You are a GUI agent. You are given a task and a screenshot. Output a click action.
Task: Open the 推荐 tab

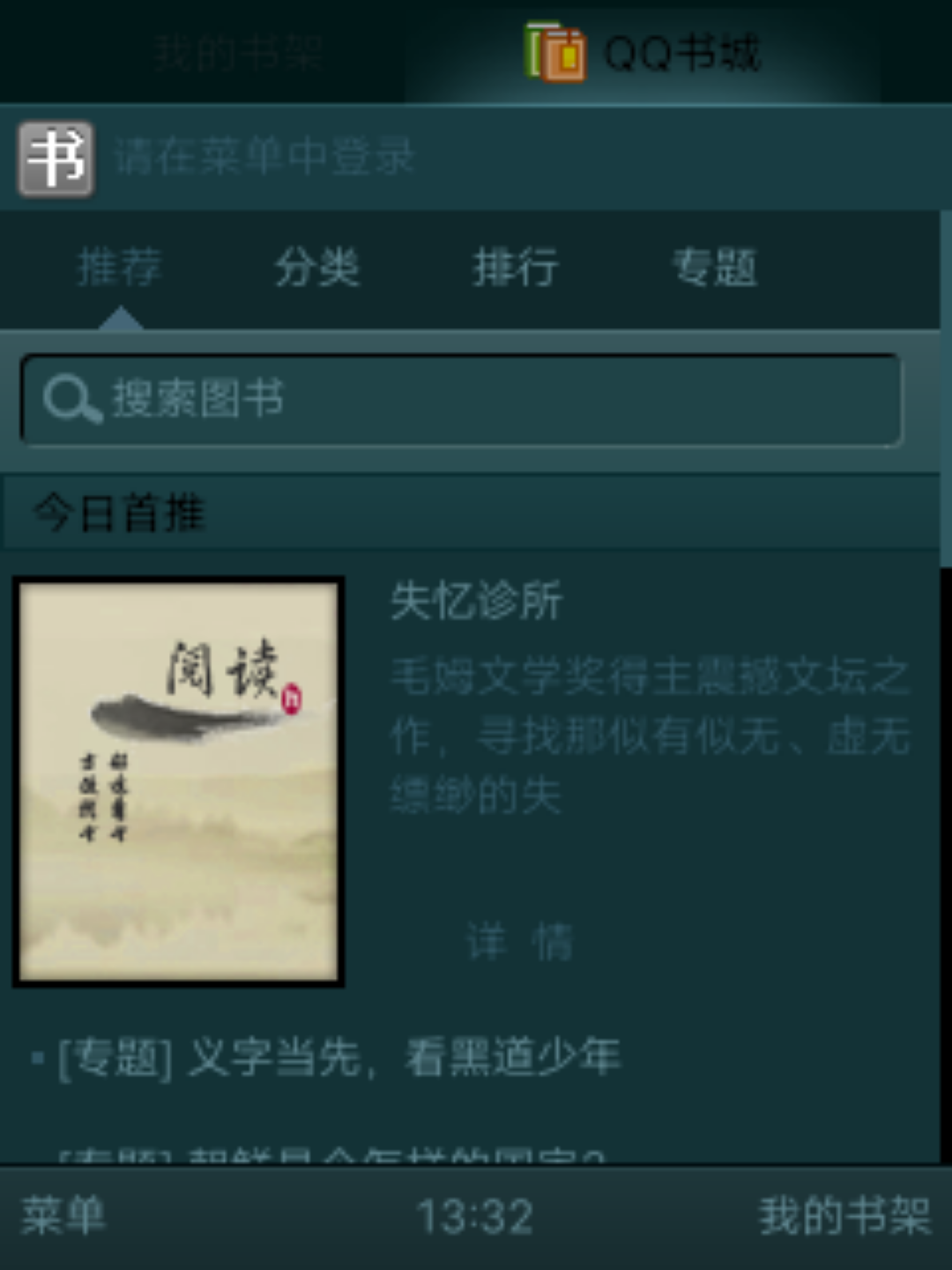click(x=120, y=267)
